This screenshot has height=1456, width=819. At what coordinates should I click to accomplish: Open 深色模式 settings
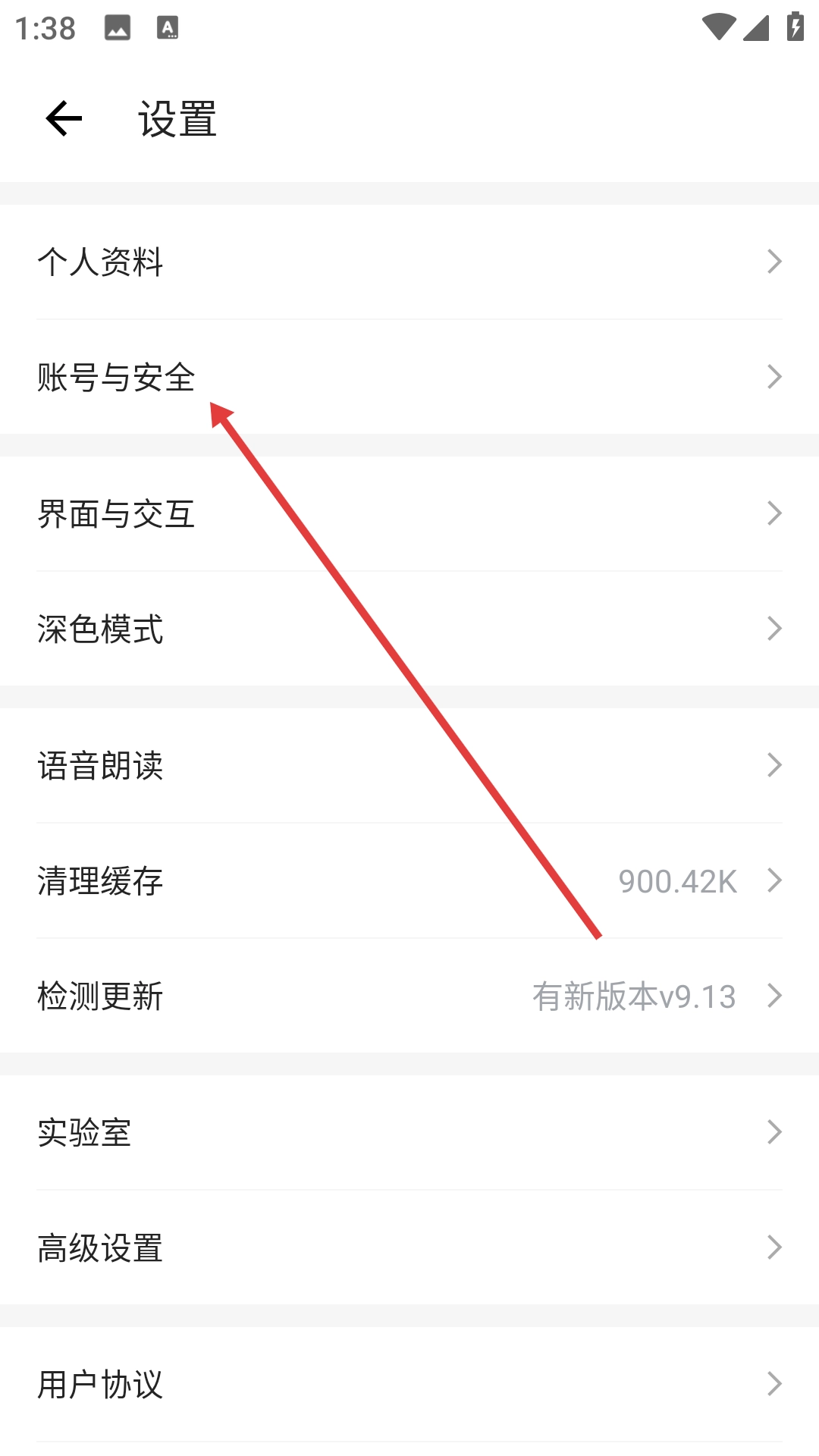[x=409, y=629]
